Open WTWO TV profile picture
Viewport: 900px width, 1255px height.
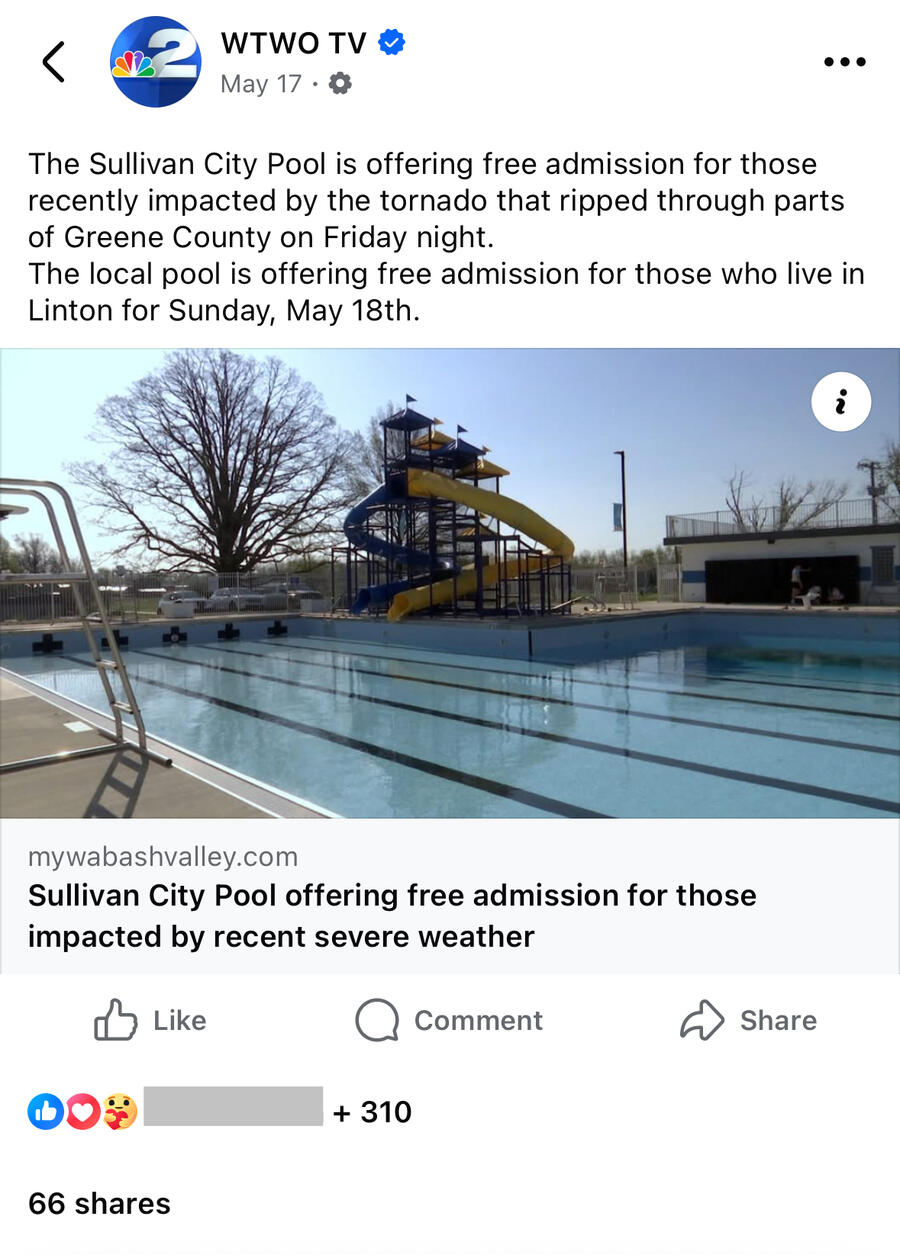coord(155,62)
